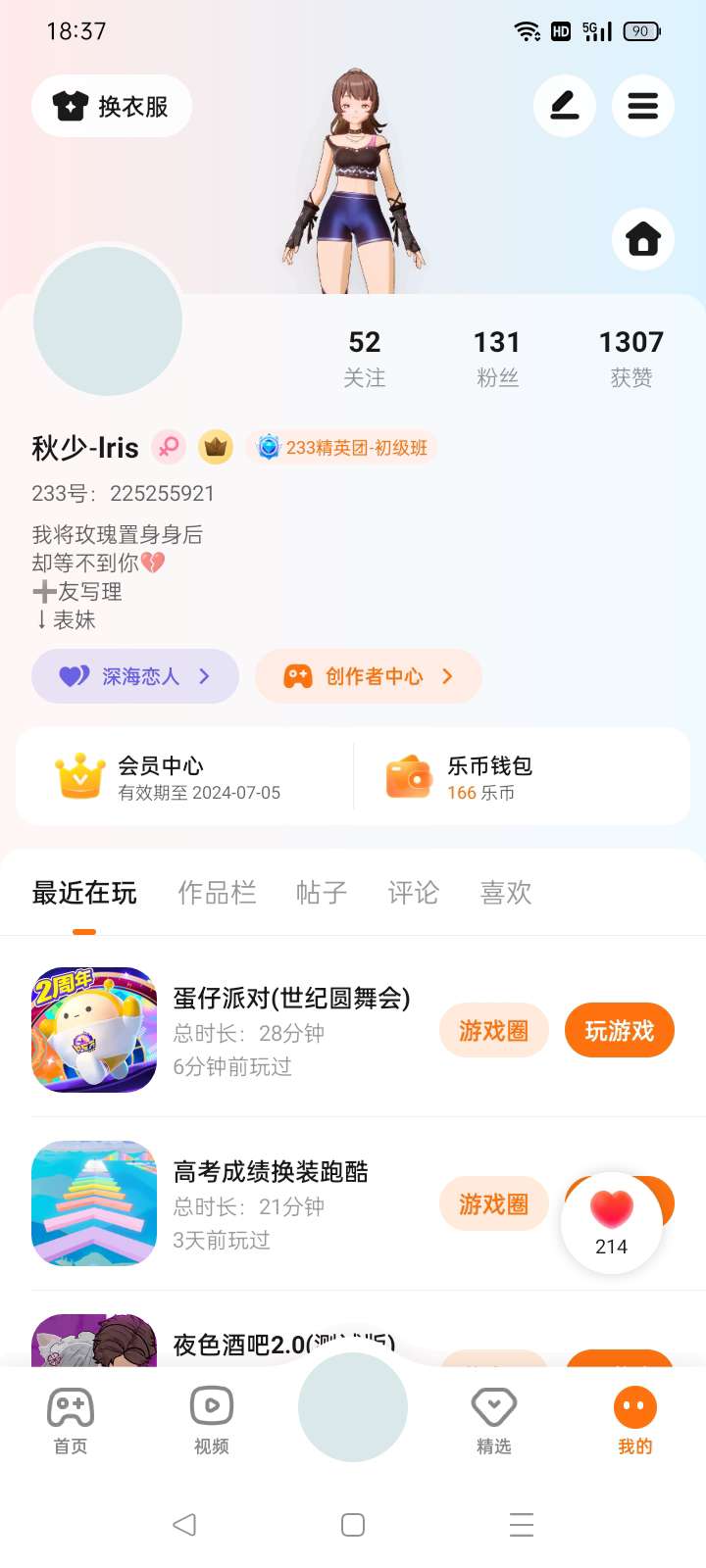Screen dimensions: 706x1568
Task: Open the 233精英团-初级班 badge
Action: click(x=341, y=448)
